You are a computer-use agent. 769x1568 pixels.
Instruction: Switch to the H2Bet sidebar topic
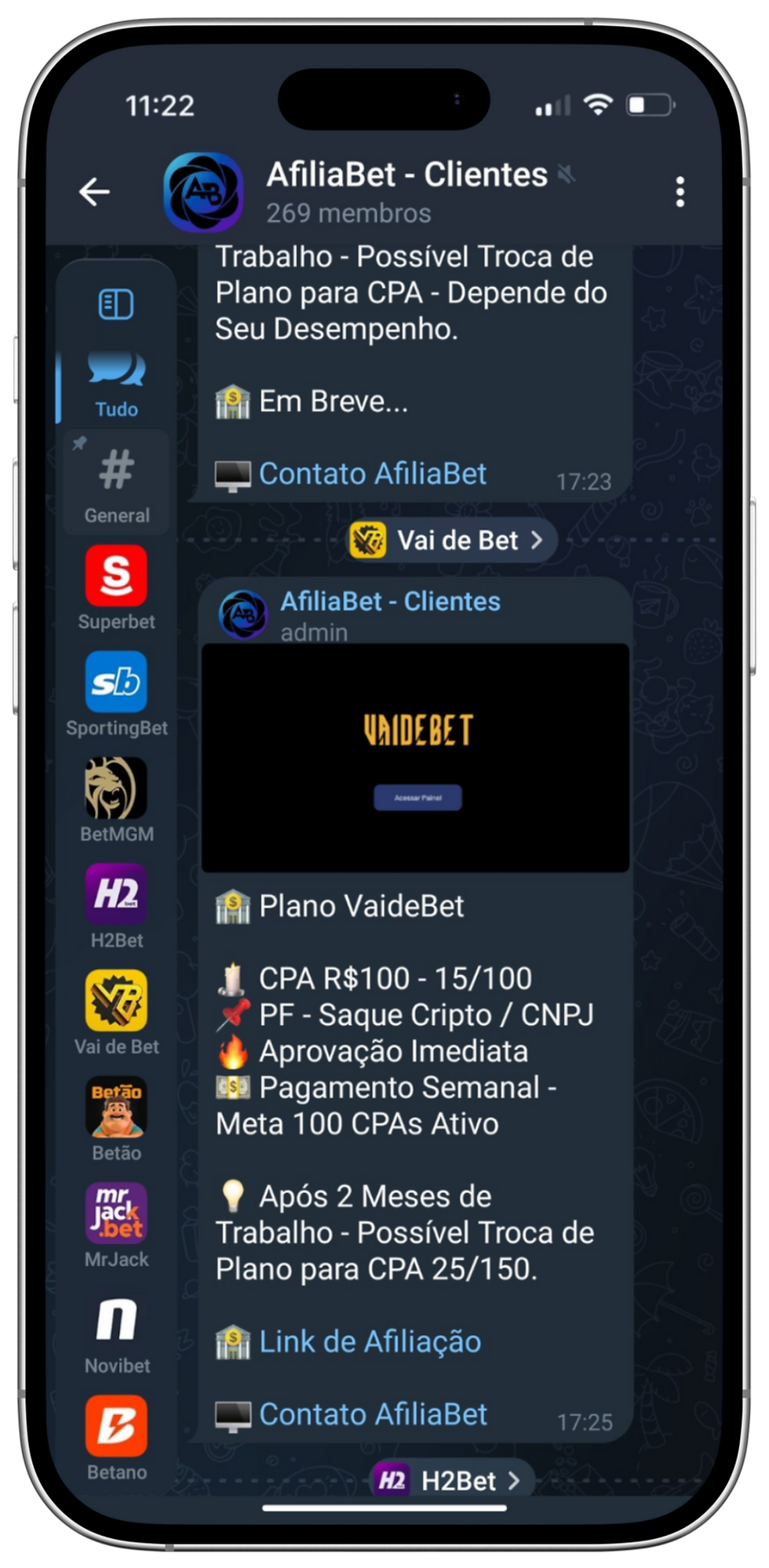pyautogui.click(x=116, y=907)
